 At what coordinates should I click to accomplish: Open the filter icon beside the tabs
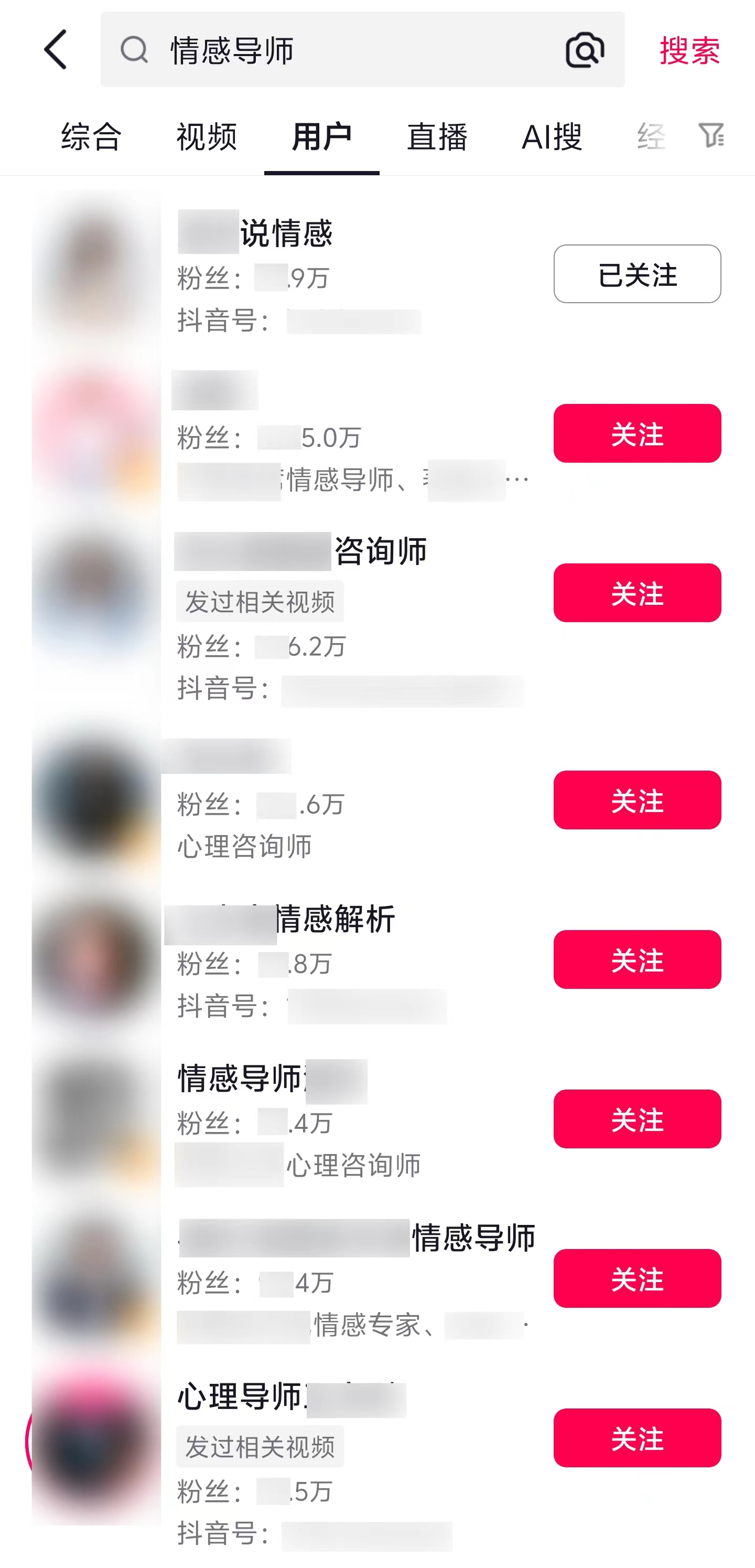click(713, 135)
